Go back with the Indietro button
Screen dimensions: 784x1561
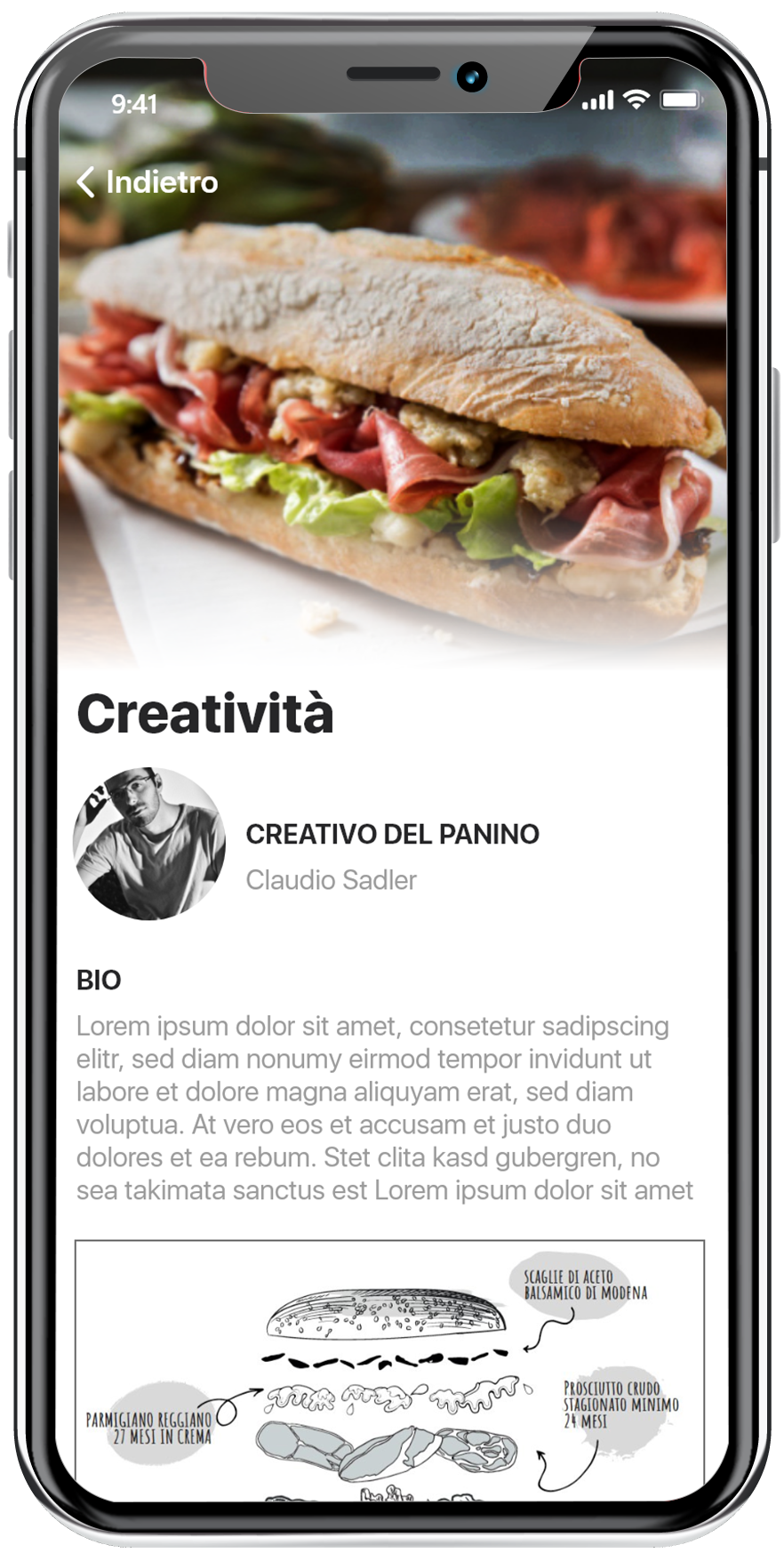pos(148,182)
